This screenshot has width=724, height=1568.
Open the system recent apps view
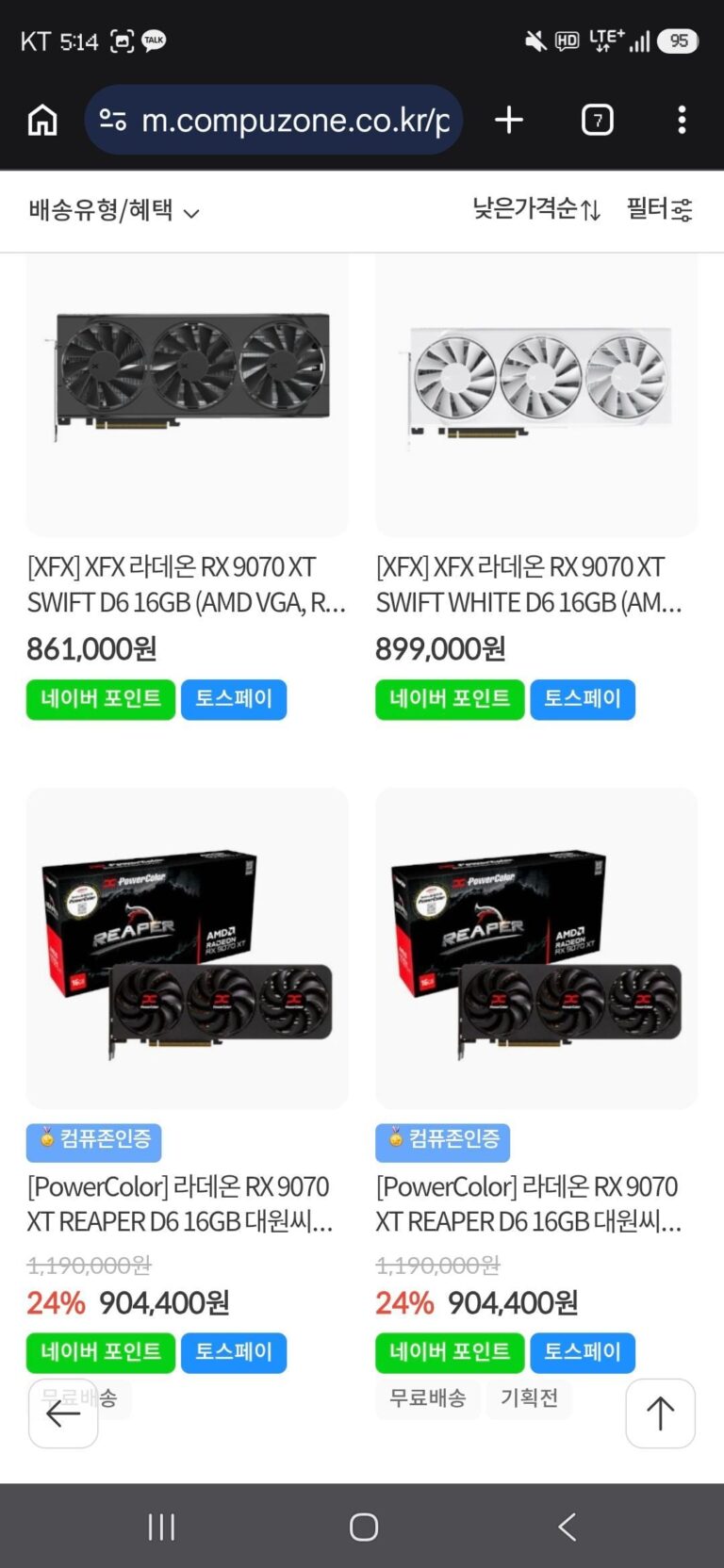click(x=161, y=1527)
